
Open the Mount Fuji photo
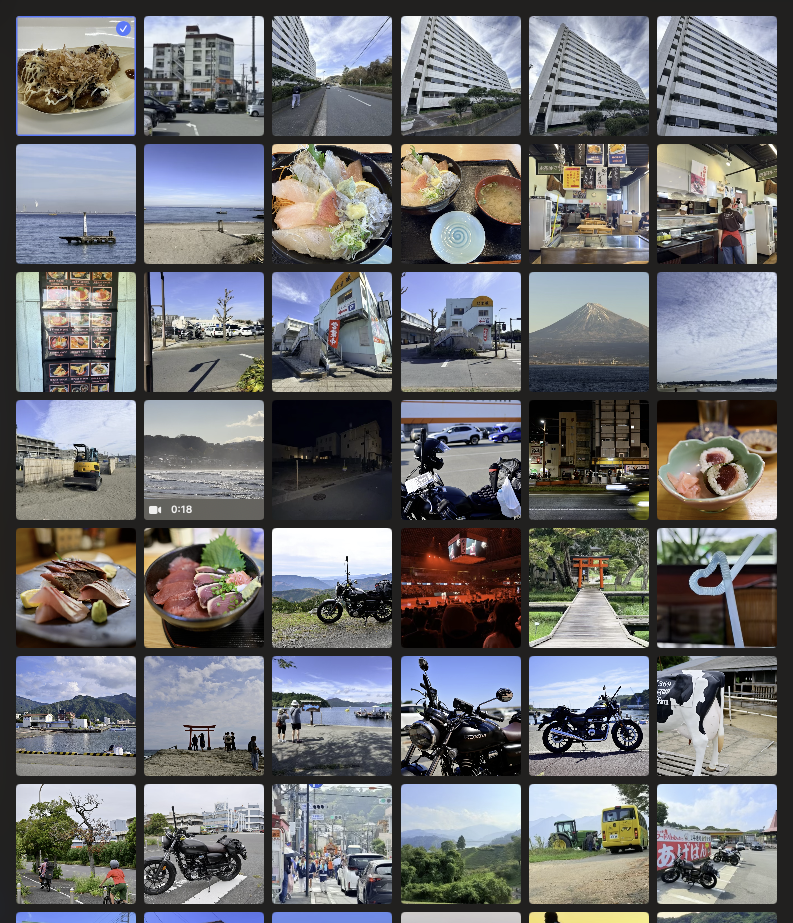pos(588,331)
